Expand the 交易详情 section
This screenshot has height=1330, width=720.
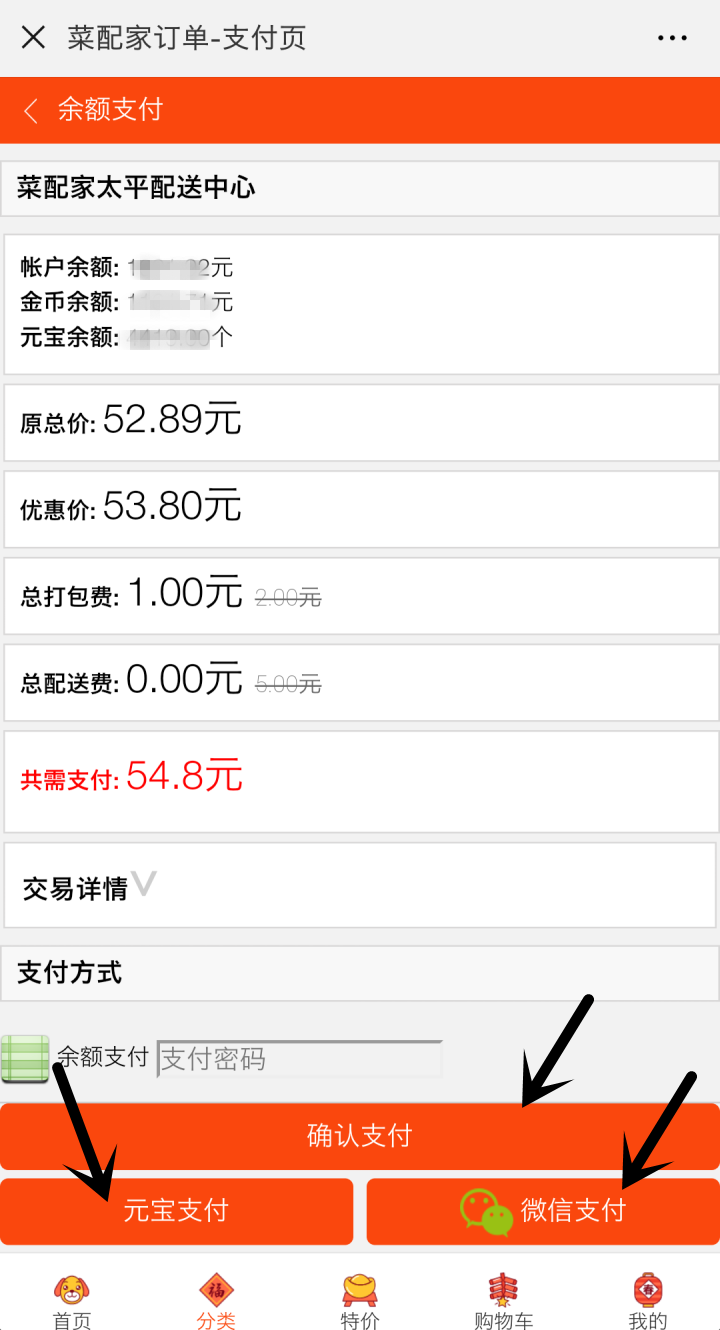point(144,884)
